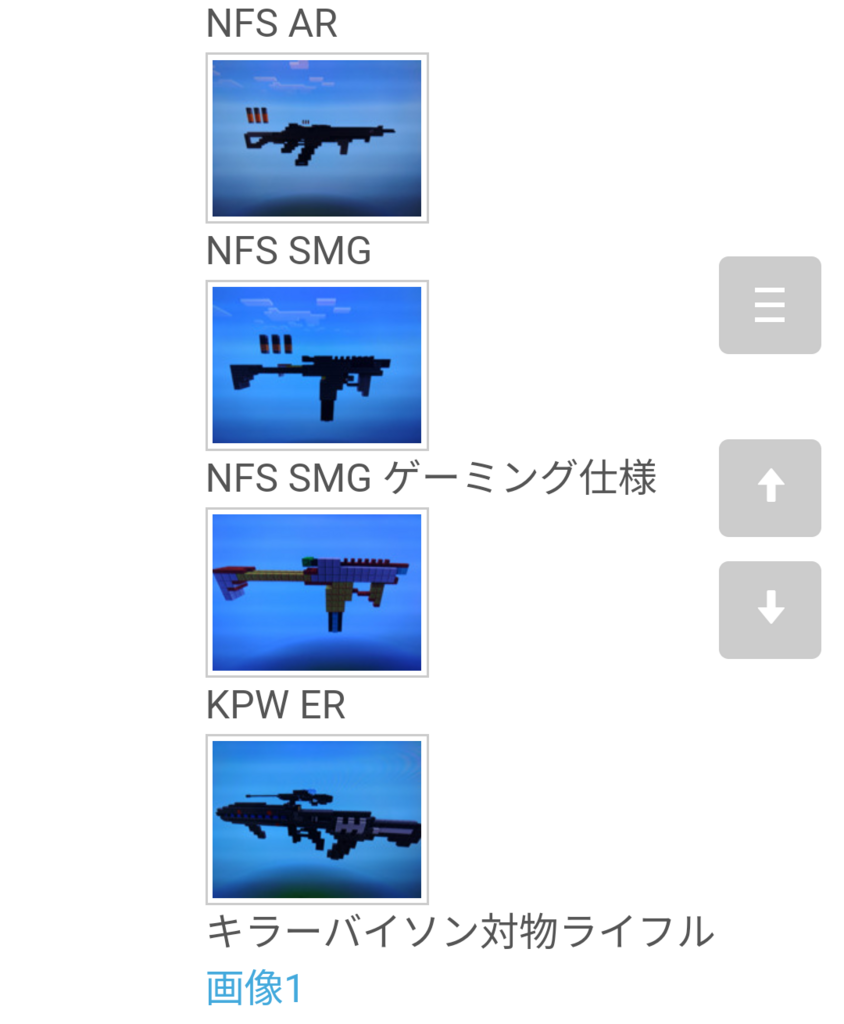844x1024 pixels.
Task: Open the NFS AR weapon image
Action: [317, 138]
